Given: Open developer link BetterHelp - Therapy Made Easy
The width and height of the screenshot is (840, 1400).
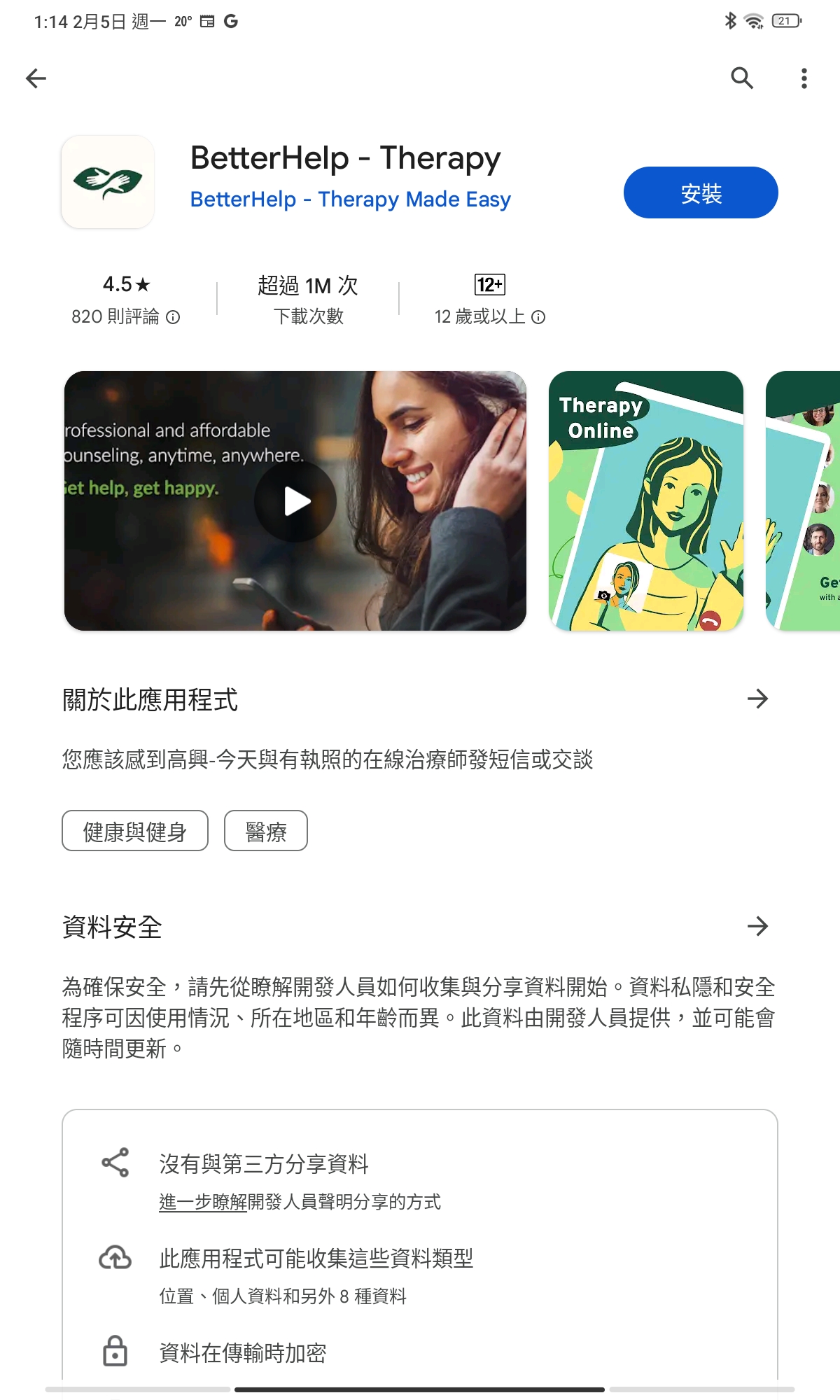Looking at the screenshot, I should 351,199.
